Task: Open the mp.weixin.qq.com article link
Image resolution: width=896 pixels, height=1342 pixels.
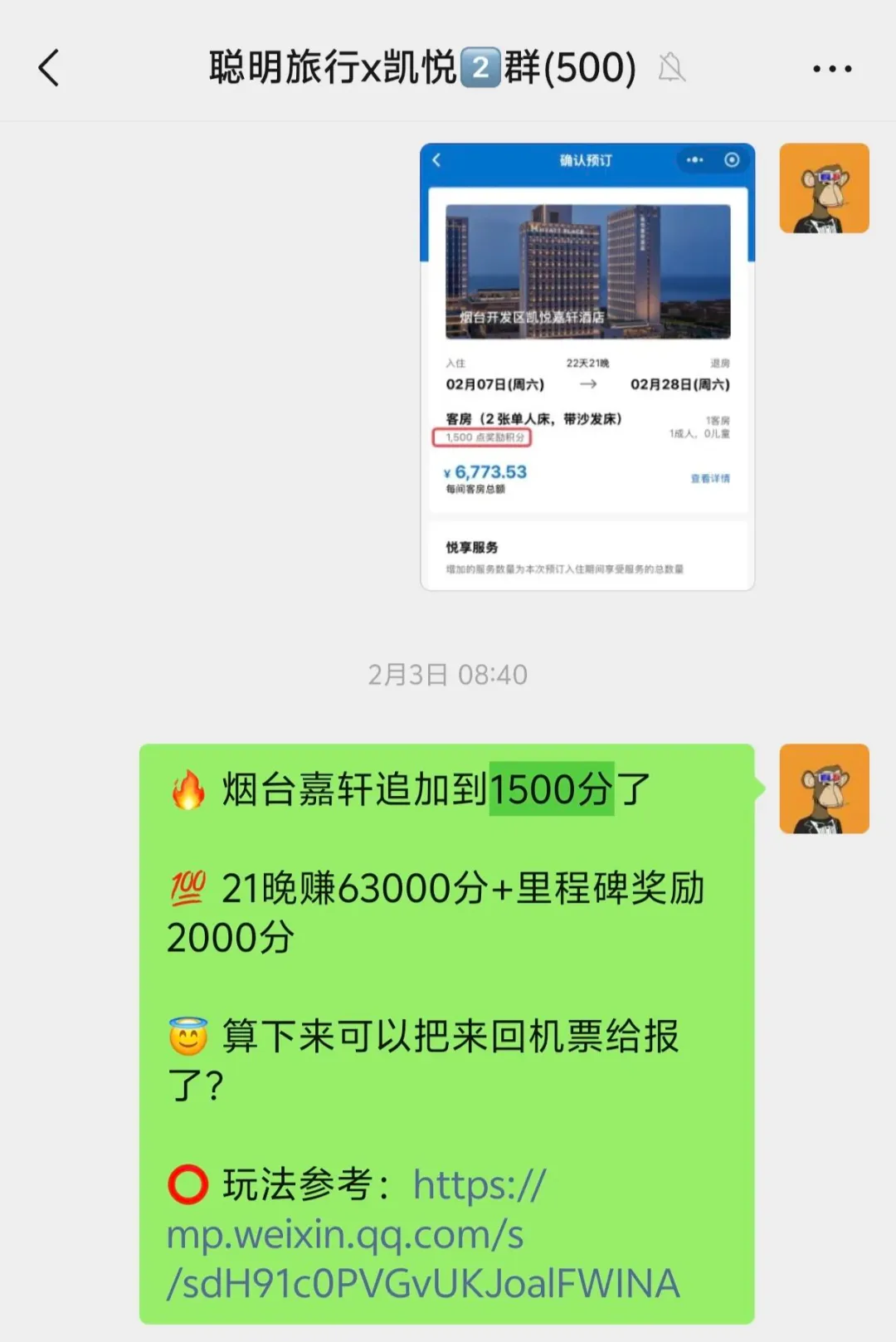Action: coord(423,1235)
